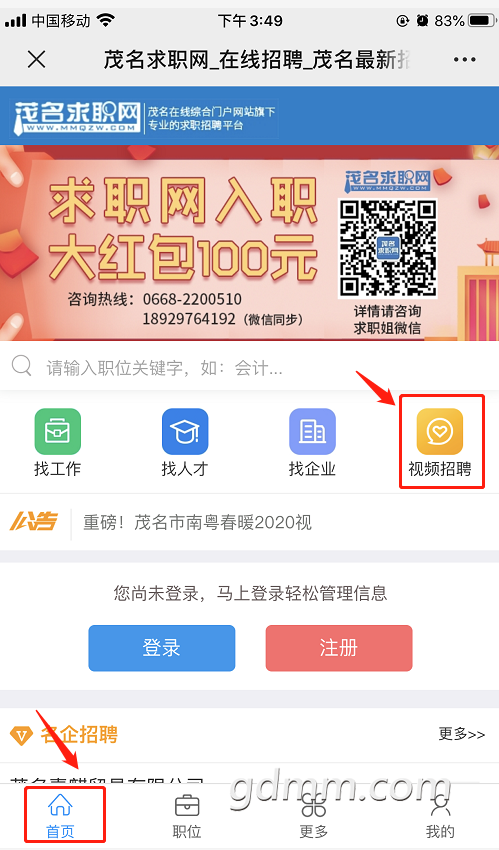Open 视频招聘 video recruitment

tap(440, 442)
